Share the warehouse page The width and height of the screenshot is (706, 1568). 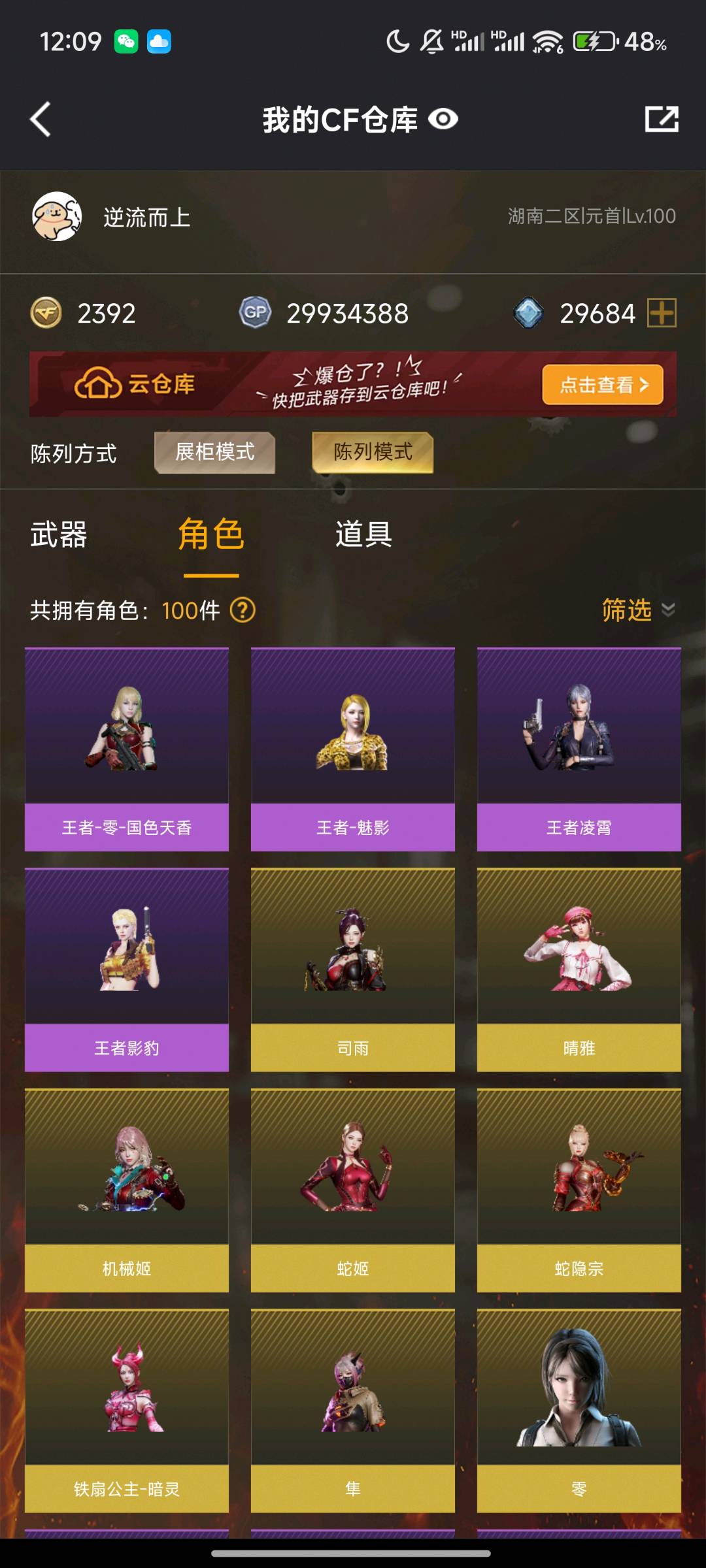662,120
